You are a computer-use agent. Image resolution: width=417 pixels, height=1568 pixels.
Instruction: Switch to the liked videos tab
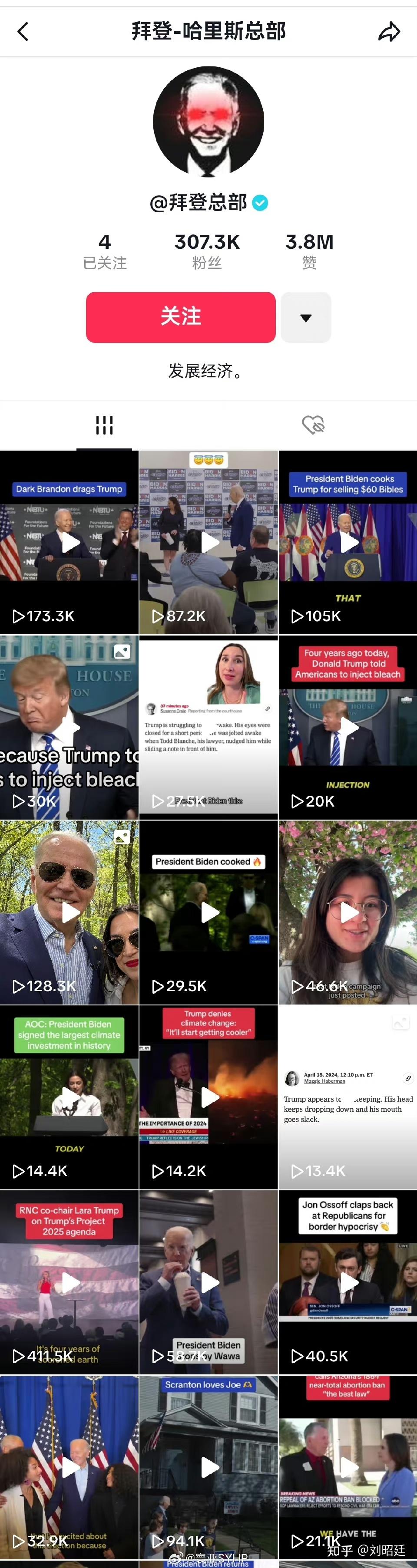coord(313,425)
